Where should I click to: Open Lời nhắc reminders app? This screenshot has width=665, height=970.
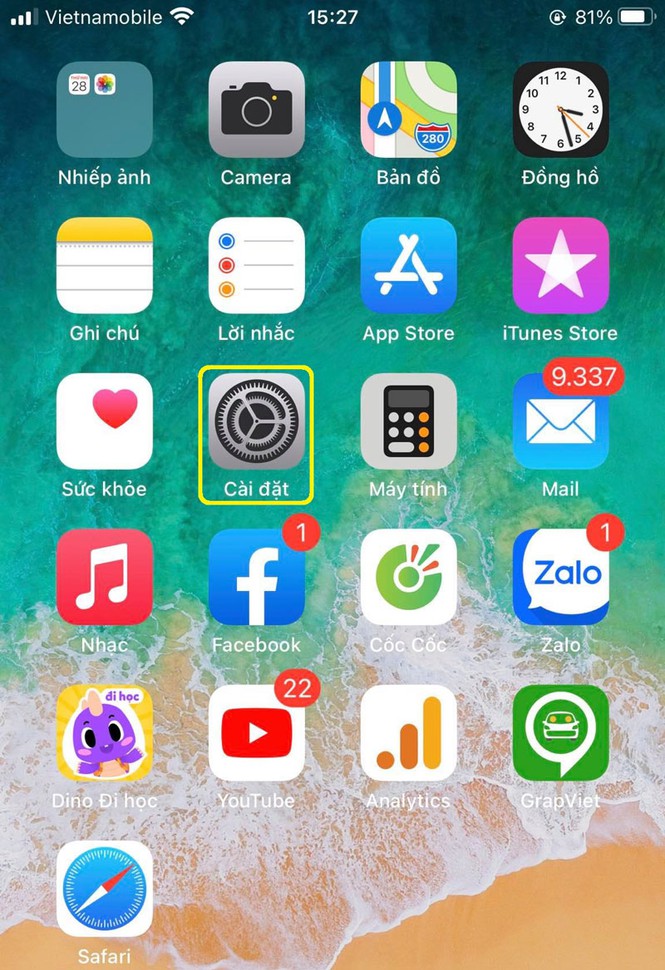257,266
